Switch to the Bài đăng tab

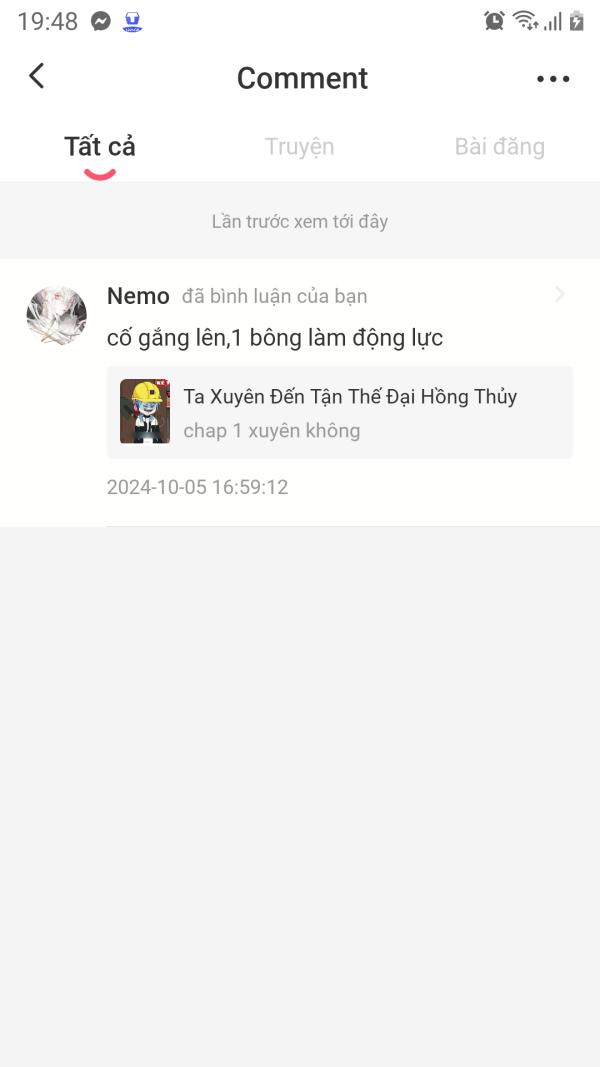coord(499,147)
